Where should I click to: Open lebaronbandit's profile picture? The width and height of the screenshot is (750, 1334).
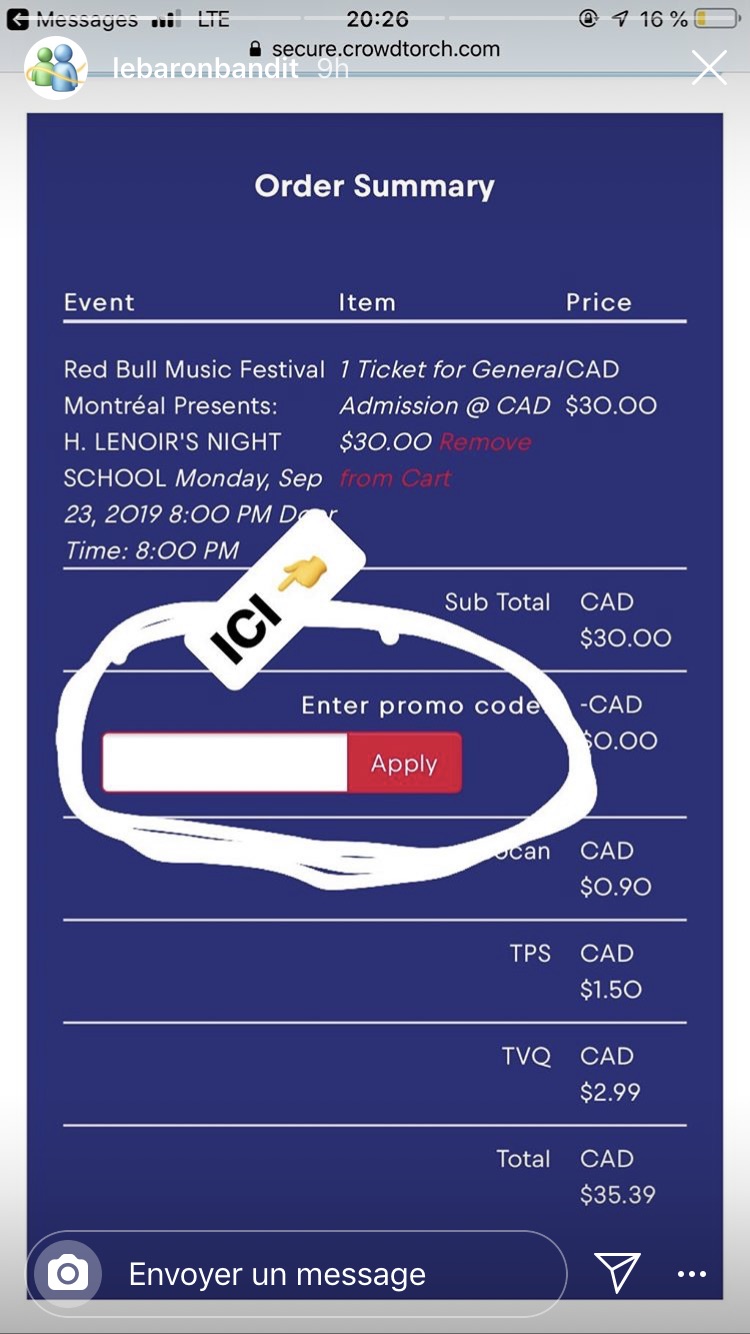[55, 68]
